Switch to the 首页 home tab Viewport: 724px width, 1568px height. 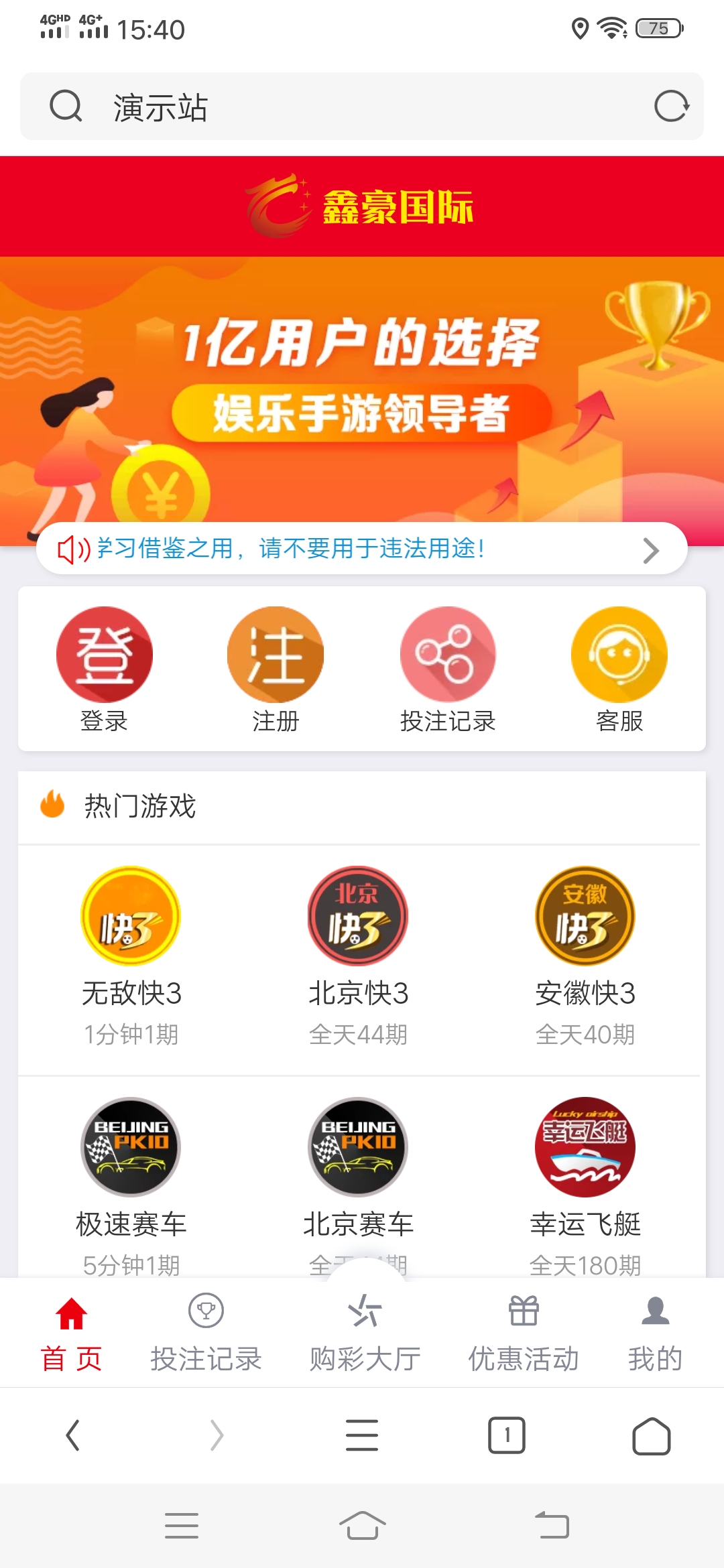72,1333
